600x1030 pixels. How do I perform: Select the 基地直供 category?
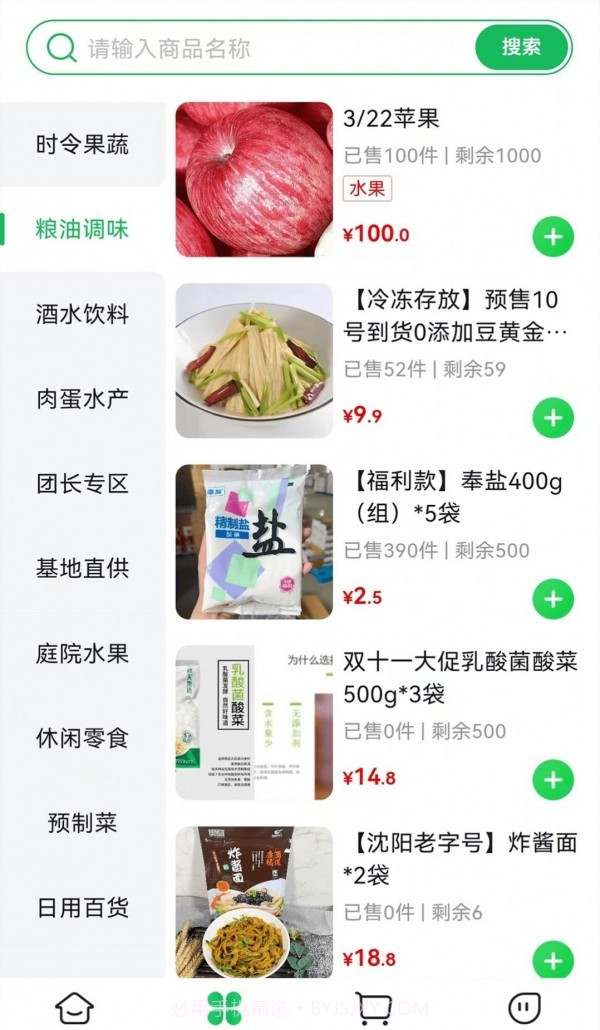(82, 569)
